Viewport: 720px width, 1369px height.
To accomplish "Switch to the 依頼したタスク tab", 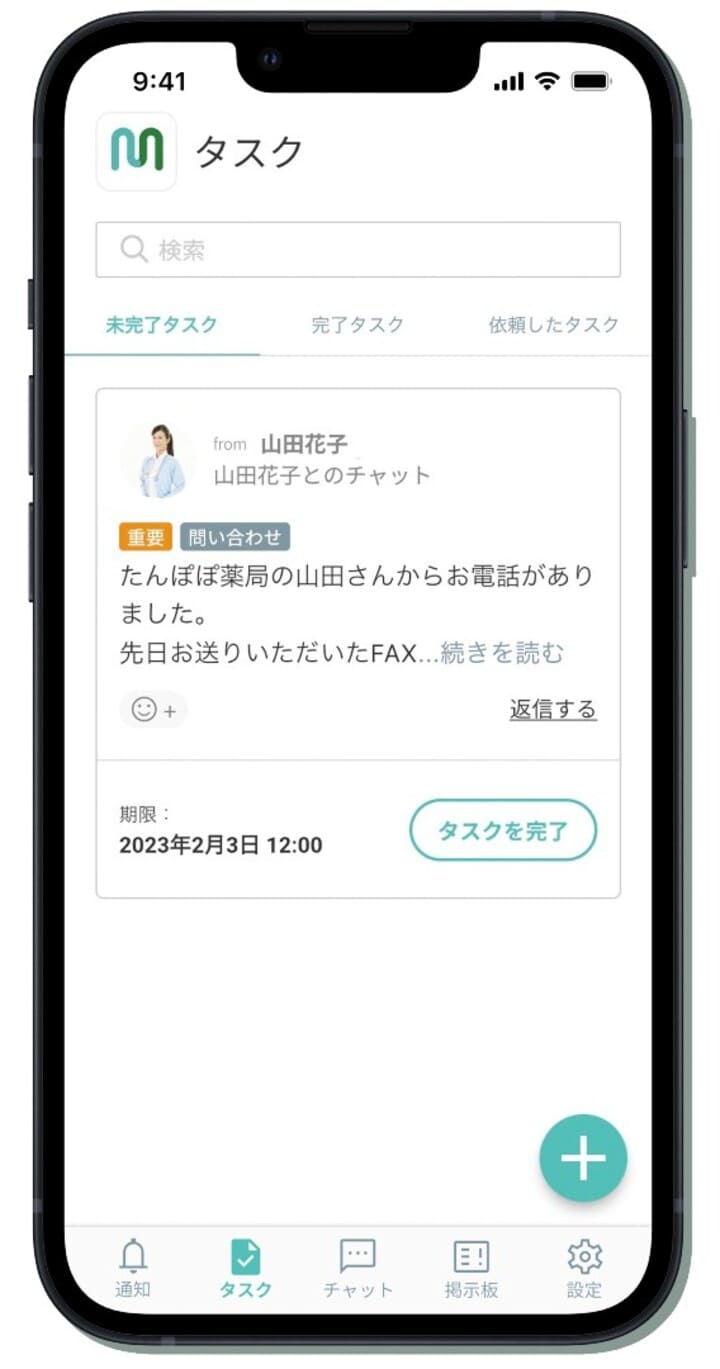I will 553,325.
